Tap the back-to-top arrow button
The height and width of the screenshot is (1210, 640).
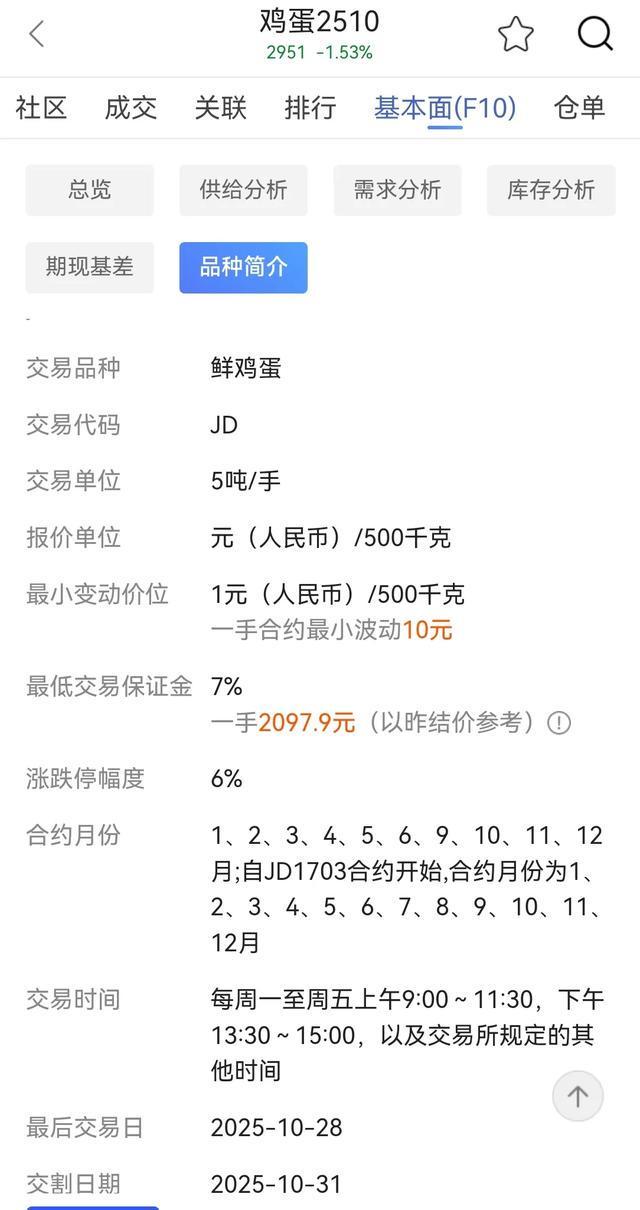coord(577,1096)
